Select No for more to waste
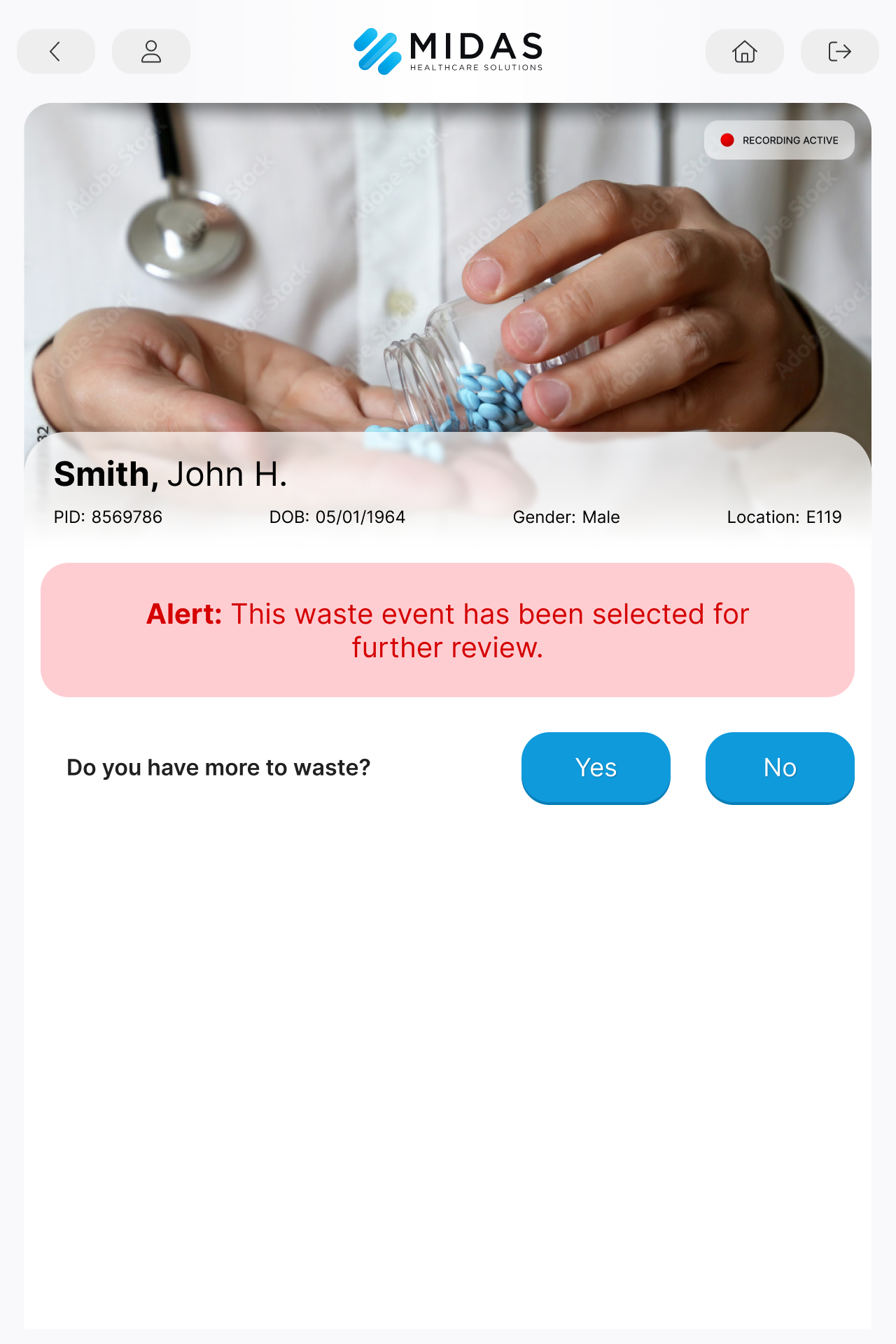The image size is (896, 1344). [780, 768]
